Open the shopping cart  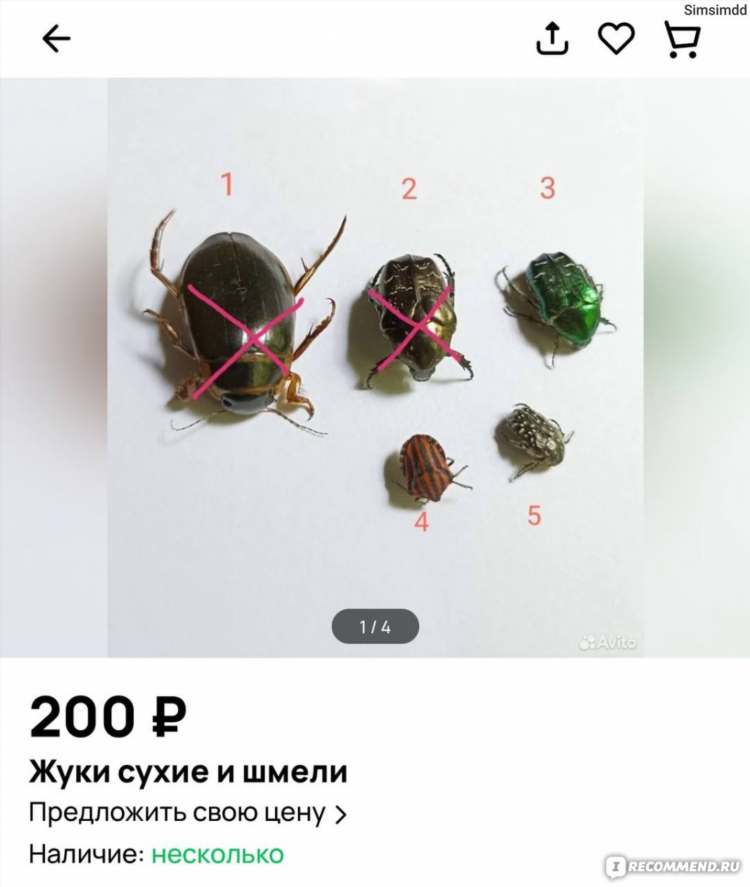682,40
